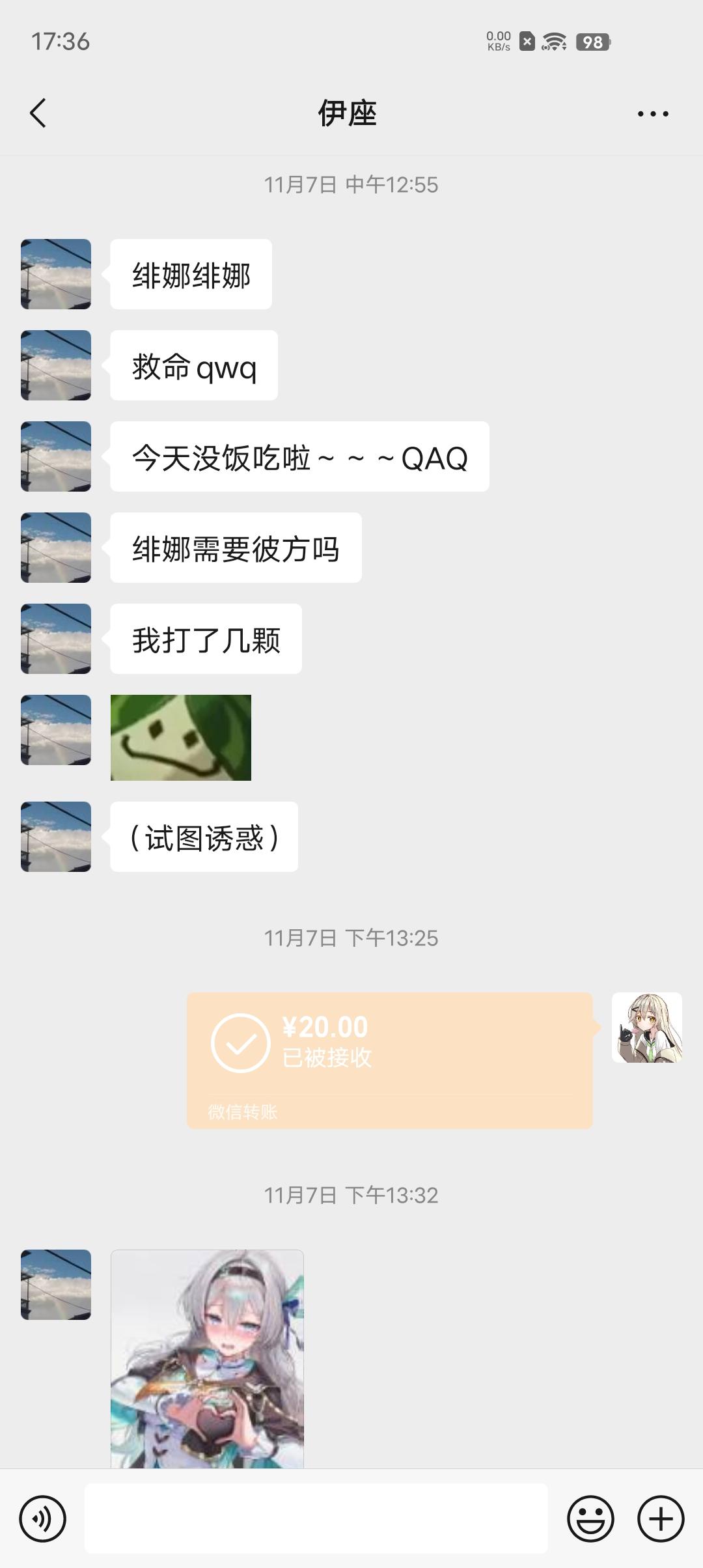703x1568 pixels.
Task: Switch to voice input mode icon
Action: point(44,1518)
